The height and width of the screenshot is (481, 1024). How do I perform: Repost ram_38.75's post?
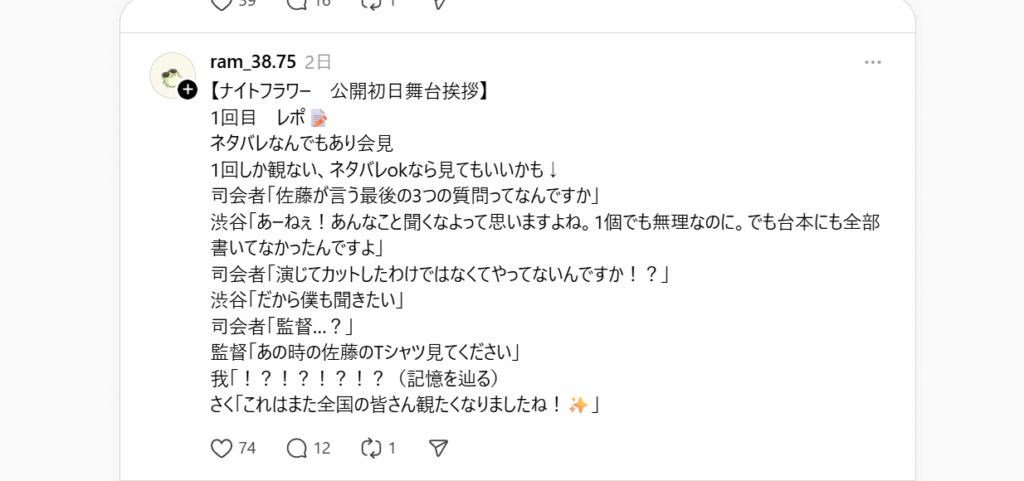tap(371, 448)
